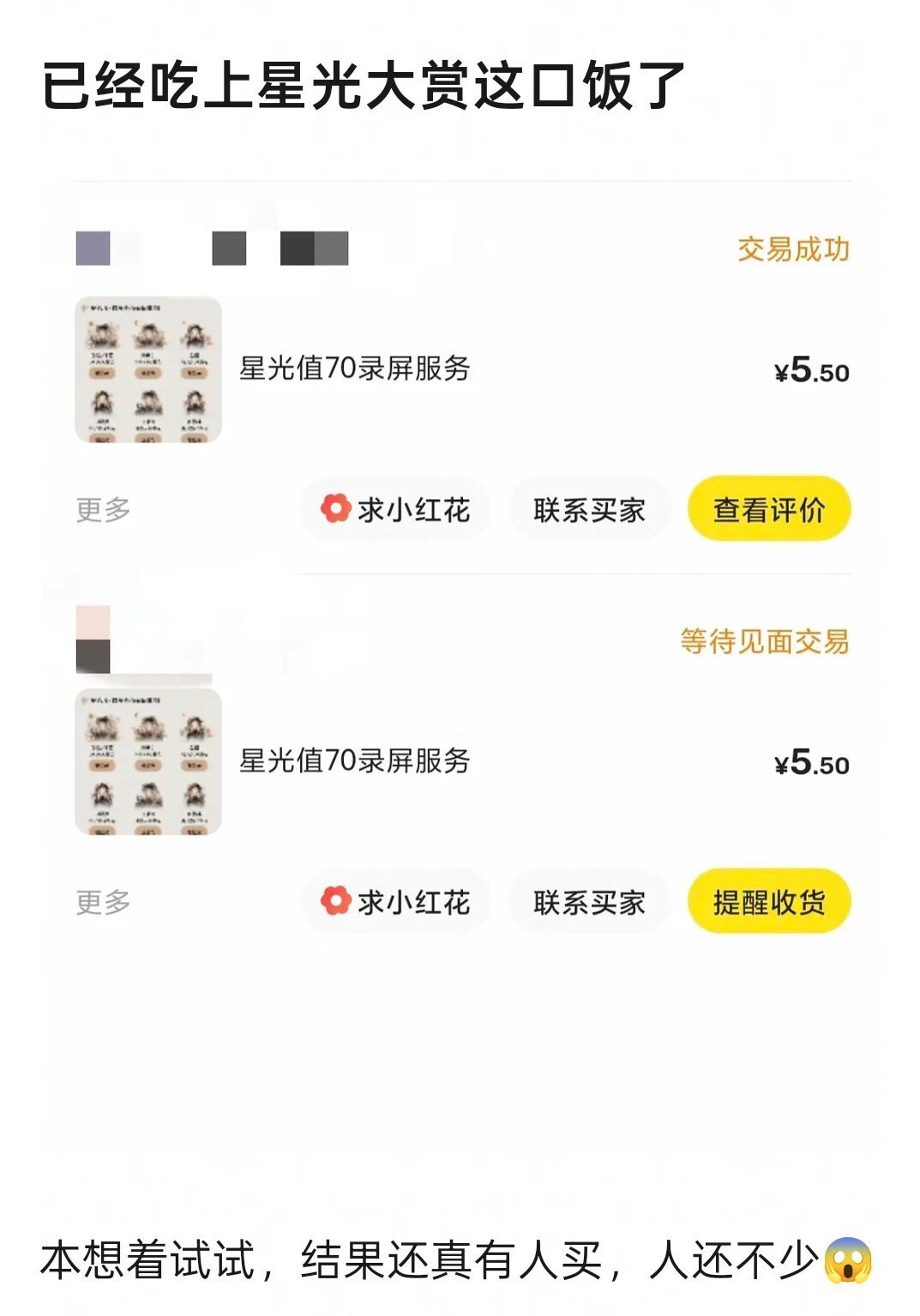920x1316 pixels.
Task: Click the 交易成功 status label
Action: pos(795,248)
